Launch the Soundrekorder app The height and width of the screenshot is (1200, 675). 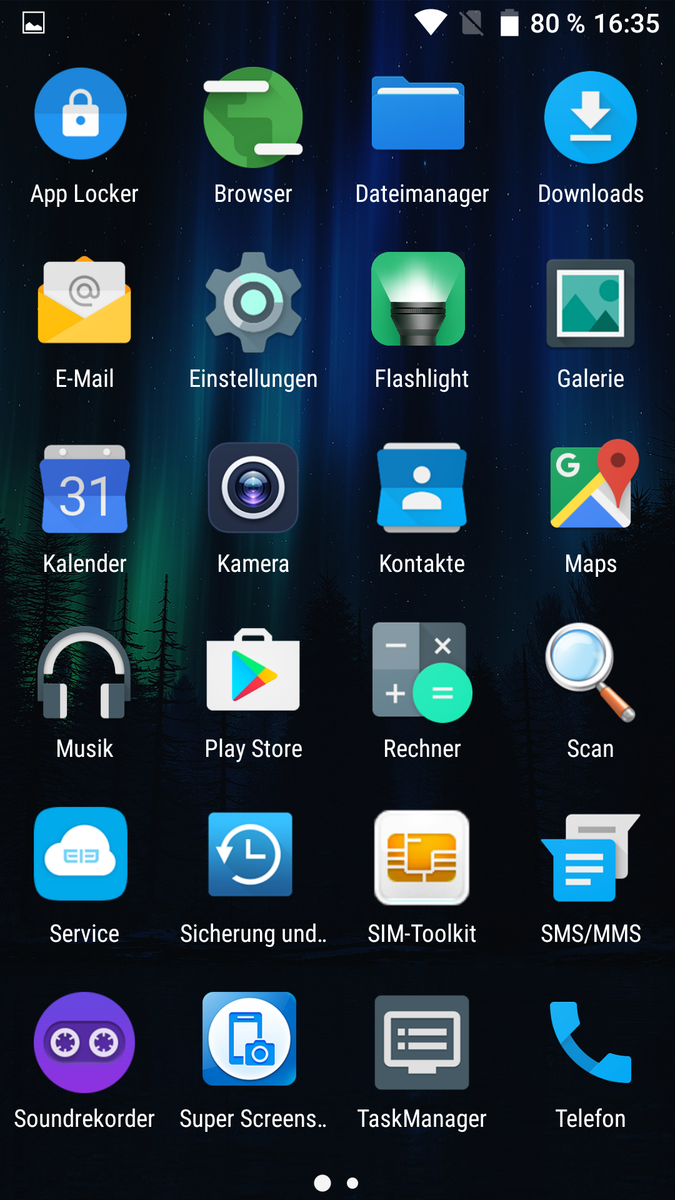(x=84, y=1042)
